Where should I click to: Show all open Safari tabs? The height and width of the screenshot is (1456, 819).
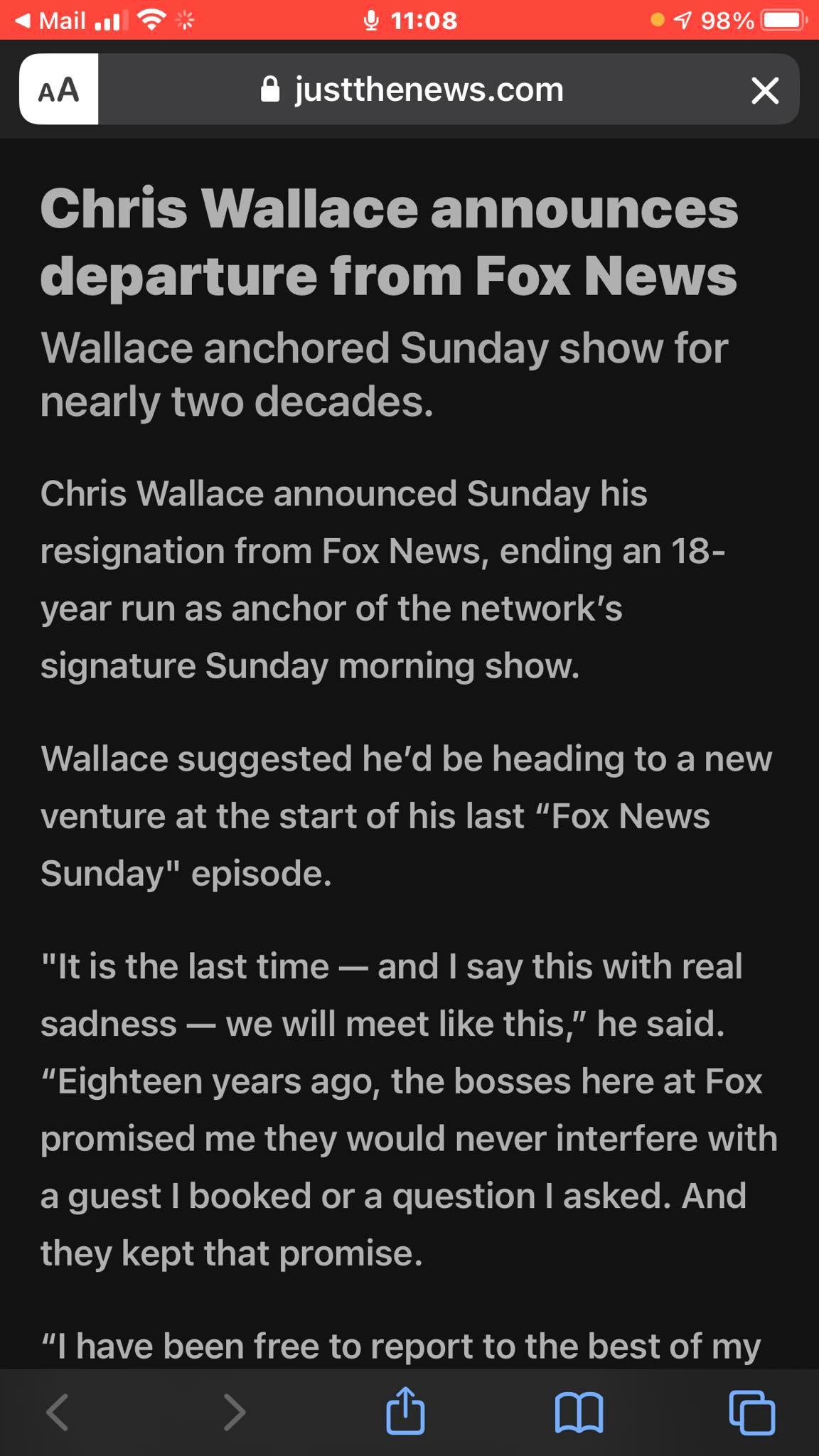752,1412
